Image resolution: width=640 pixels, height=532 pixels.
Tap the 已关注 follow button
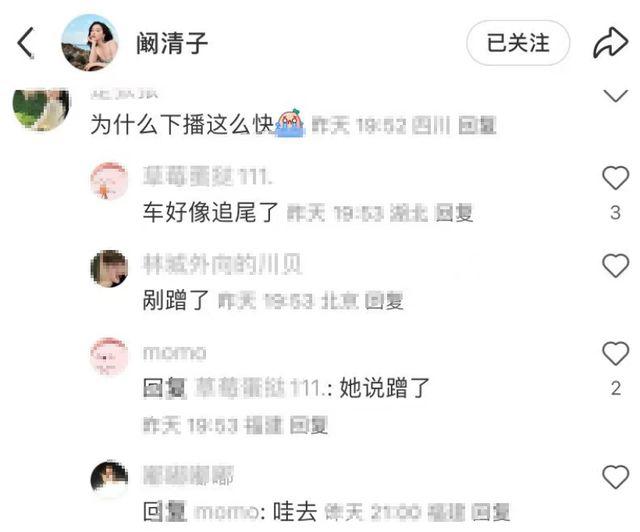point(517,43)
